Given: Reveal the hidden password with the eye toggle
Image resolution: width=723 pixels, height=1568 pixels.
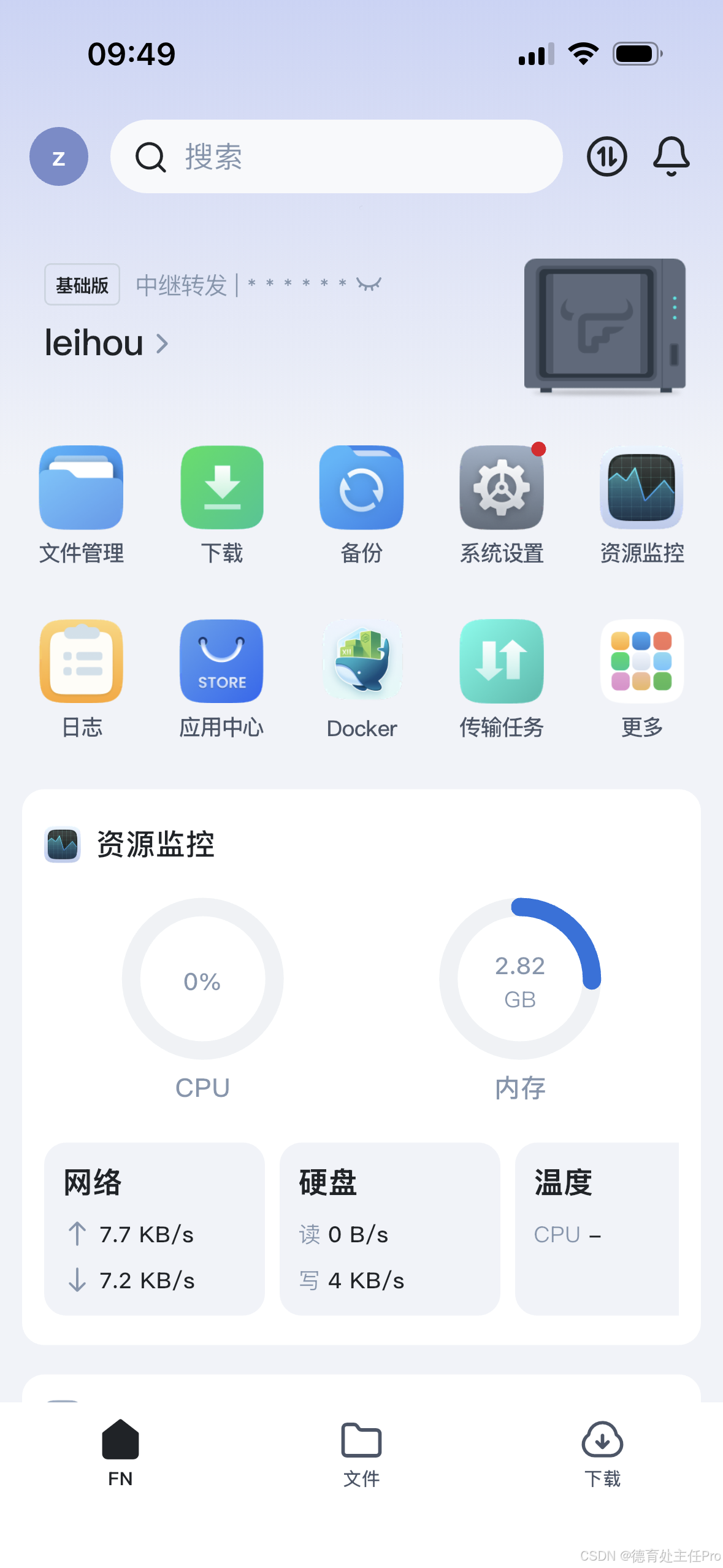Looking at the screenshot, I should coord(368,284).
